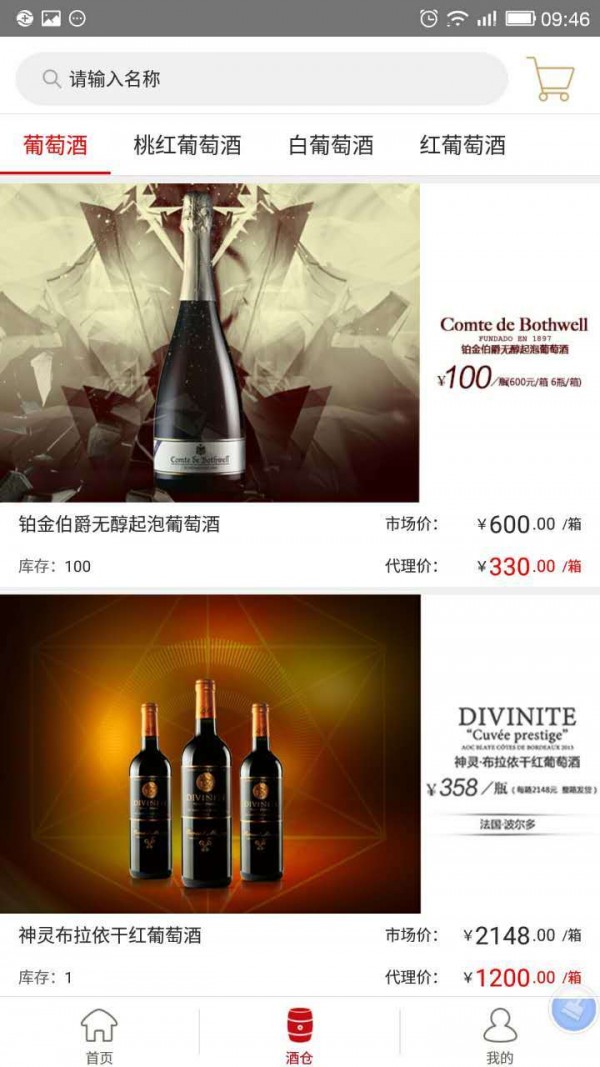Go to the 首页 home tab
Image resolution: width=600 pixels, height=1067 pixels.
tap(99, 1035)
